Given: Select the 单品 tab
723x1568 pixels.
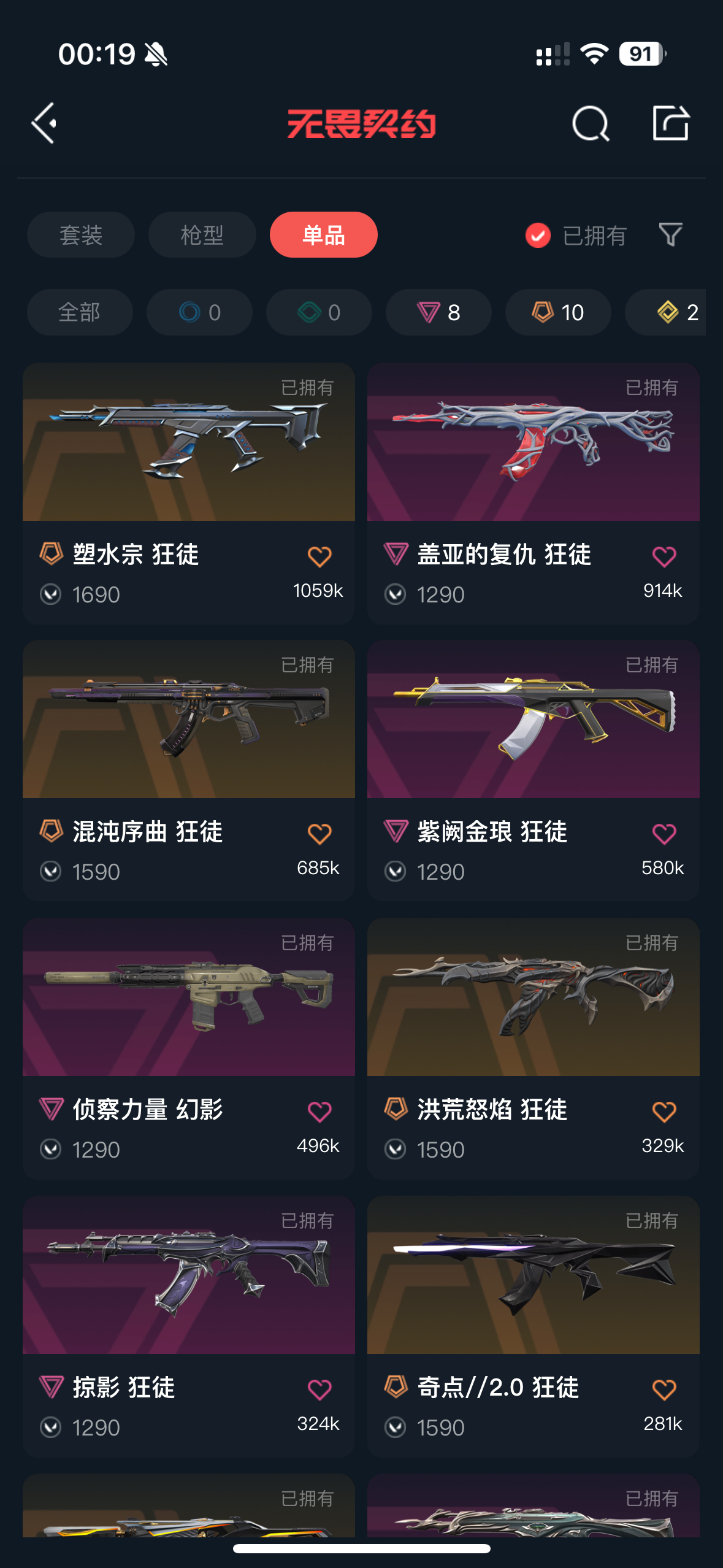Looking at the screenshot, I should pyautogui.click(x=324, y=235).
